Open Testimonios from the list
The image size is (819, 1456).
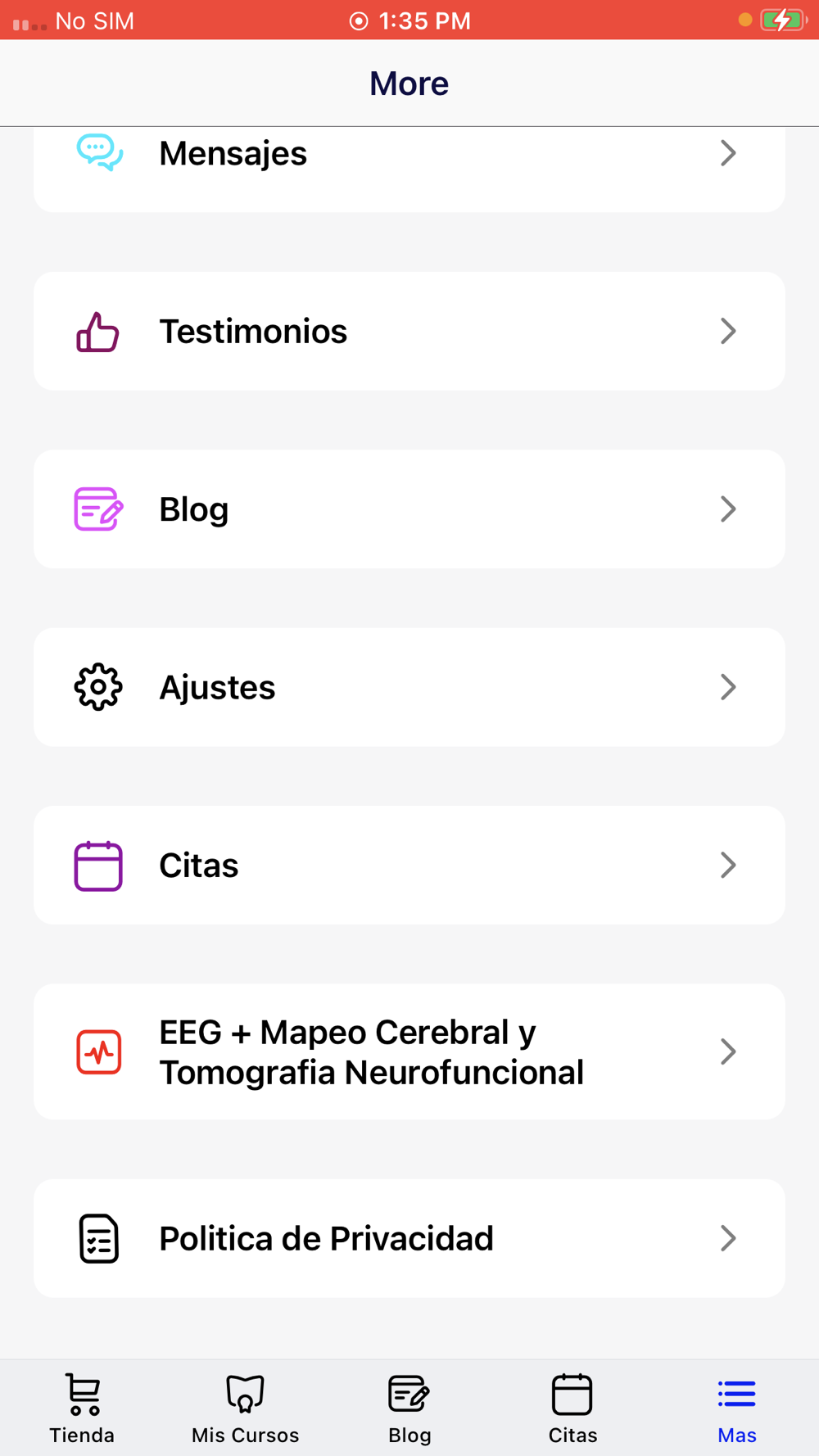point(409,331)
